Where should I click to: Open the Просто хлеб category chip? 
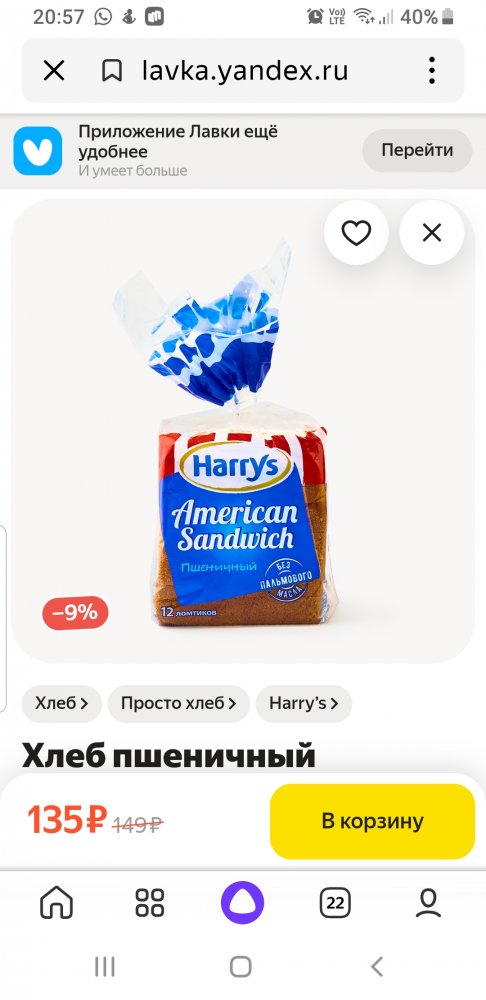(179, 703)
